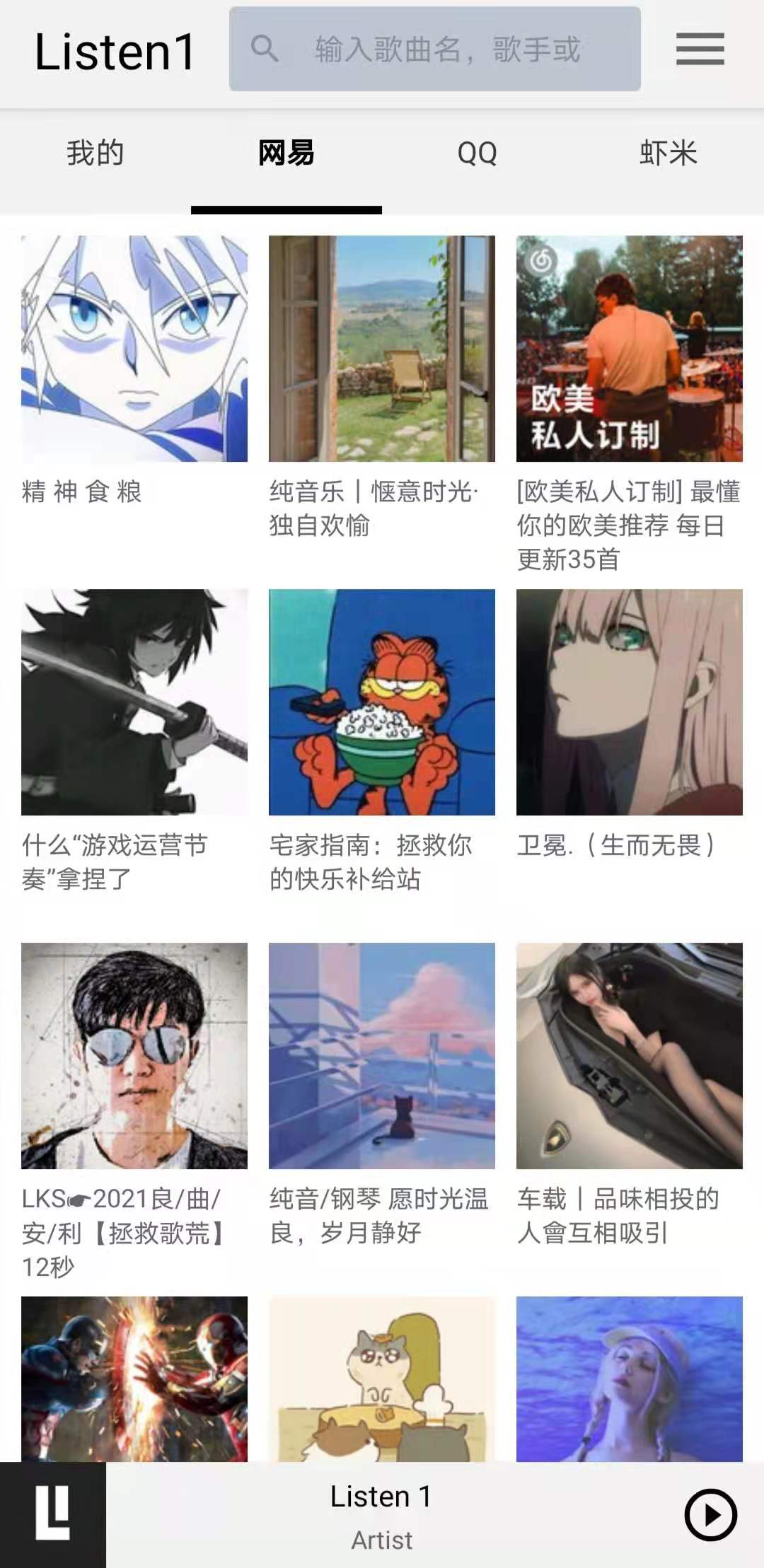Open the 精神食粮 playlist
The image size is (764, 1568).
(x=134, y=349)
